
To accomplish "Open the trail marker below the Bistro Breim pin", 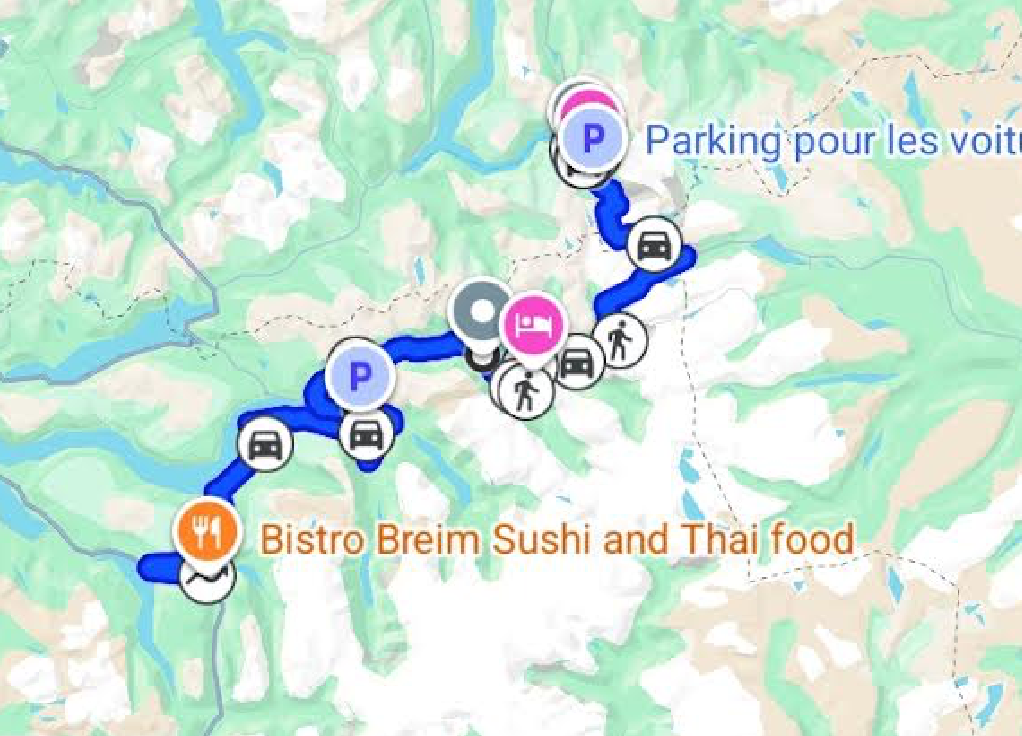I will (207, 578).
